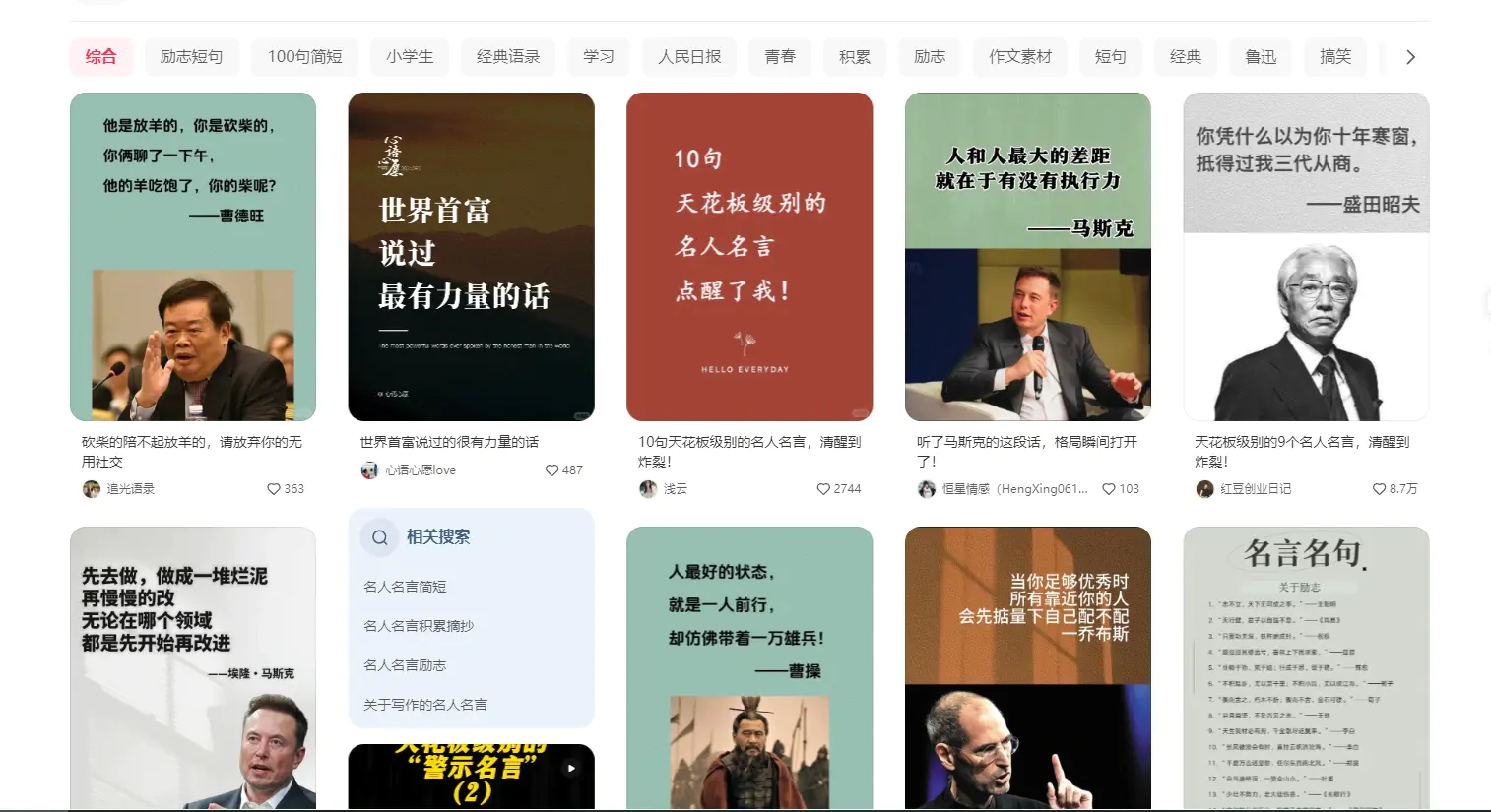The width and height of the screenshot is (1491, 812).
Task: Open the 世界首富说过最有力量的话 post
Action: (471, 257)
